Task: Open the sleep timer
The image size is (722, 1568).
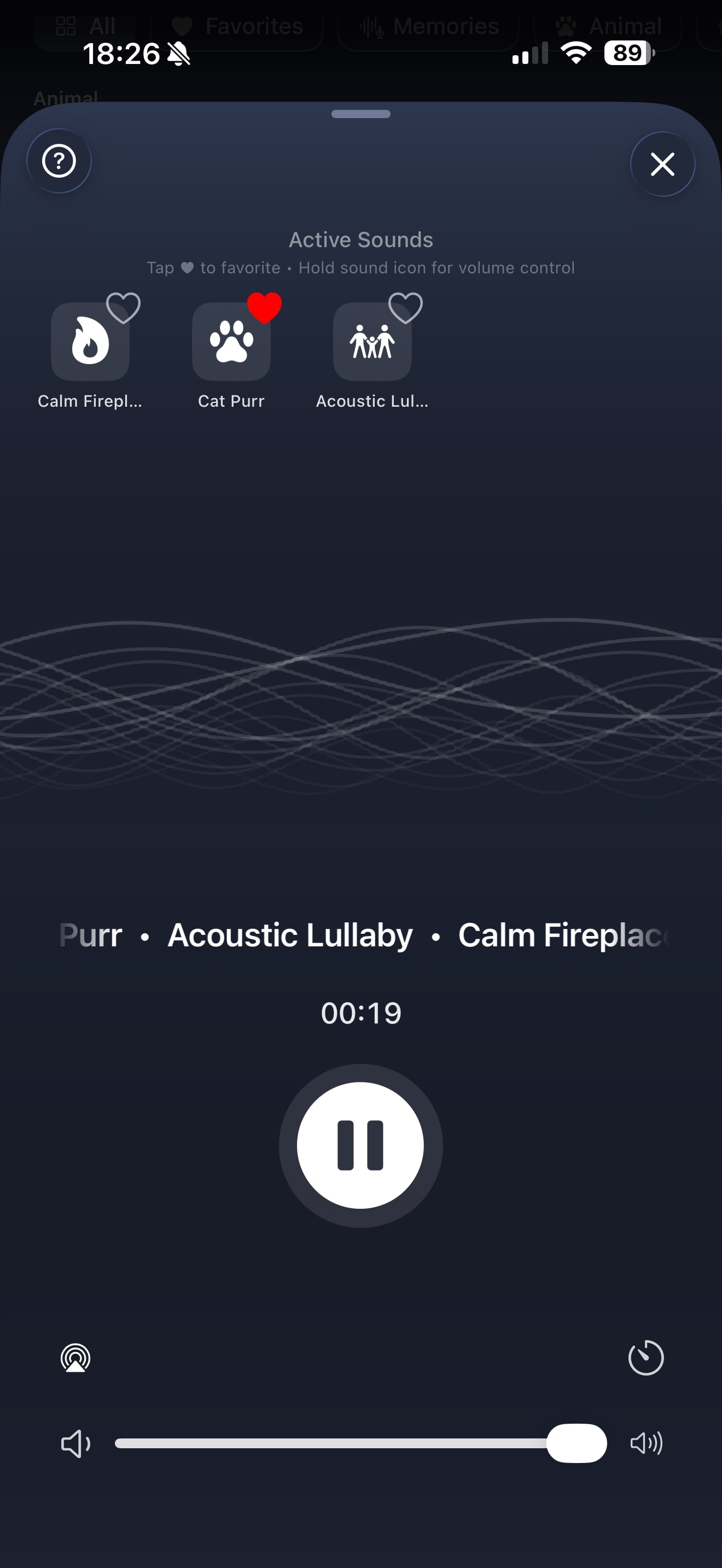Action: click(x=645, y=1357)
